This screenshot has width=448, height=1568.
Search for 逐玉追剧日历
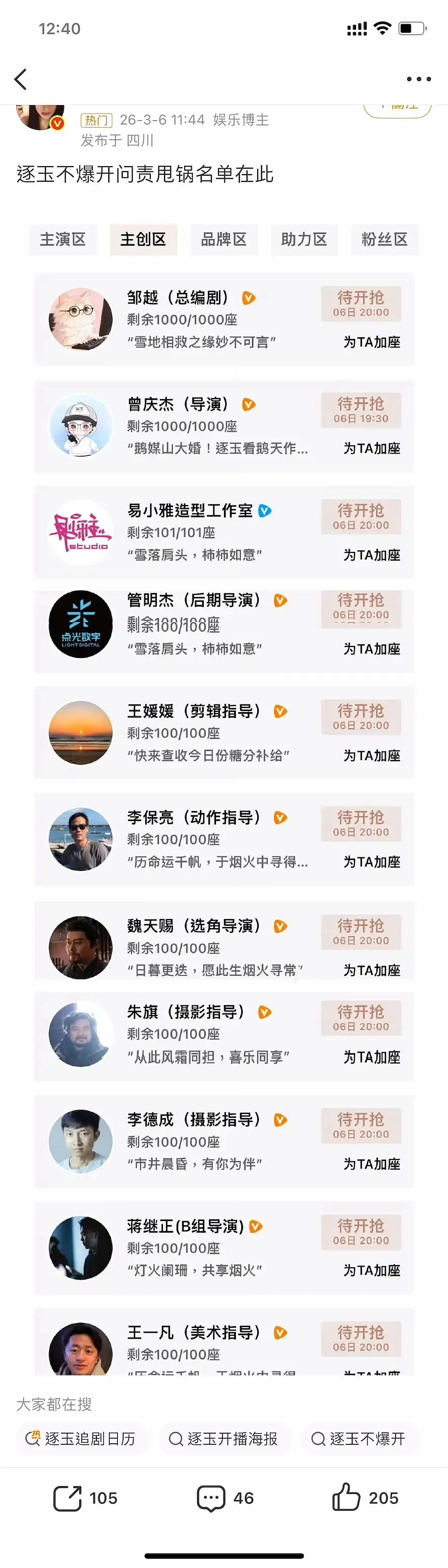(x=81, y=1438)
